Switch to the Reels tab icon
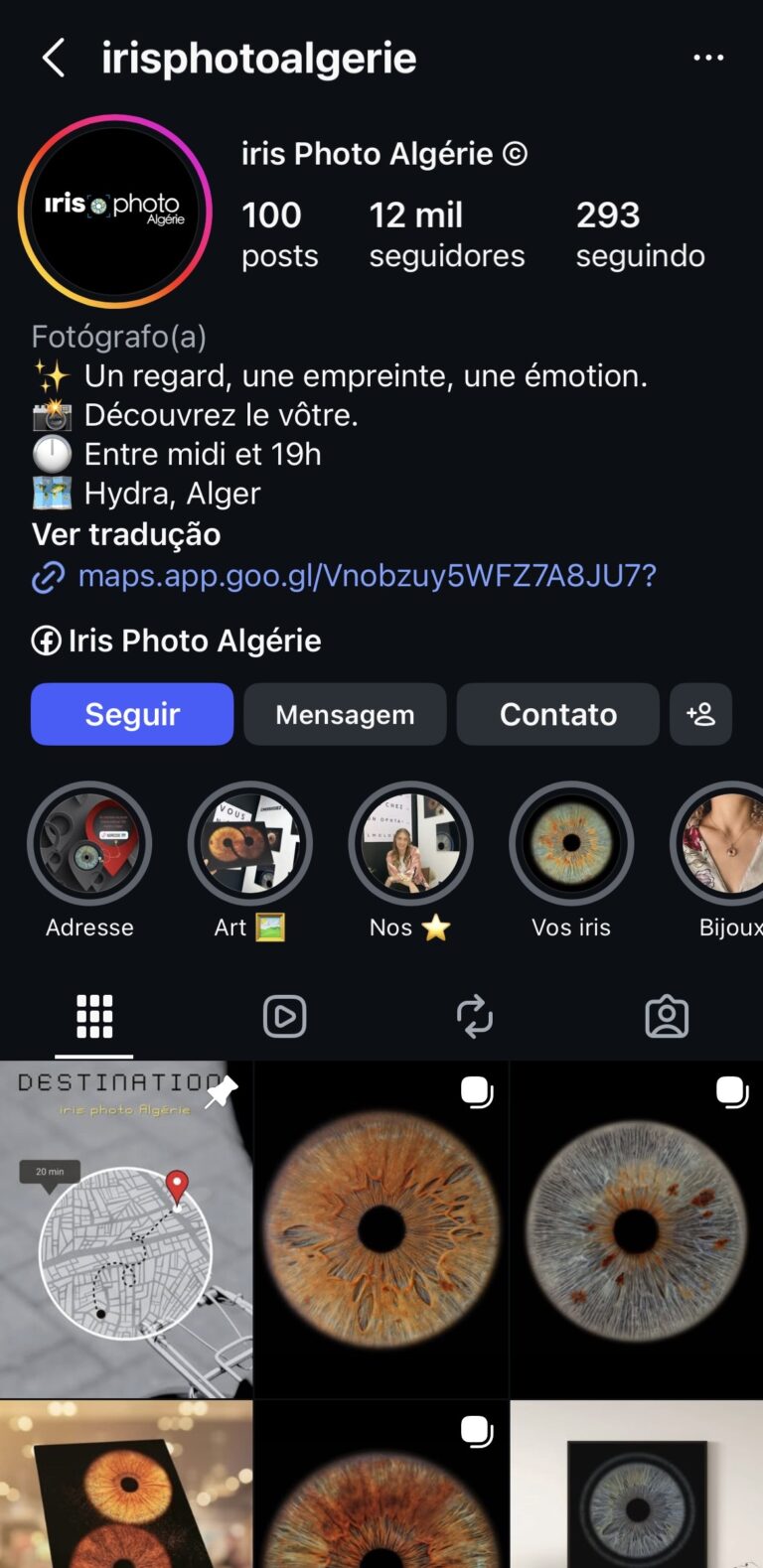Viewport: 763px width, 1568px height. (284, 1016)
